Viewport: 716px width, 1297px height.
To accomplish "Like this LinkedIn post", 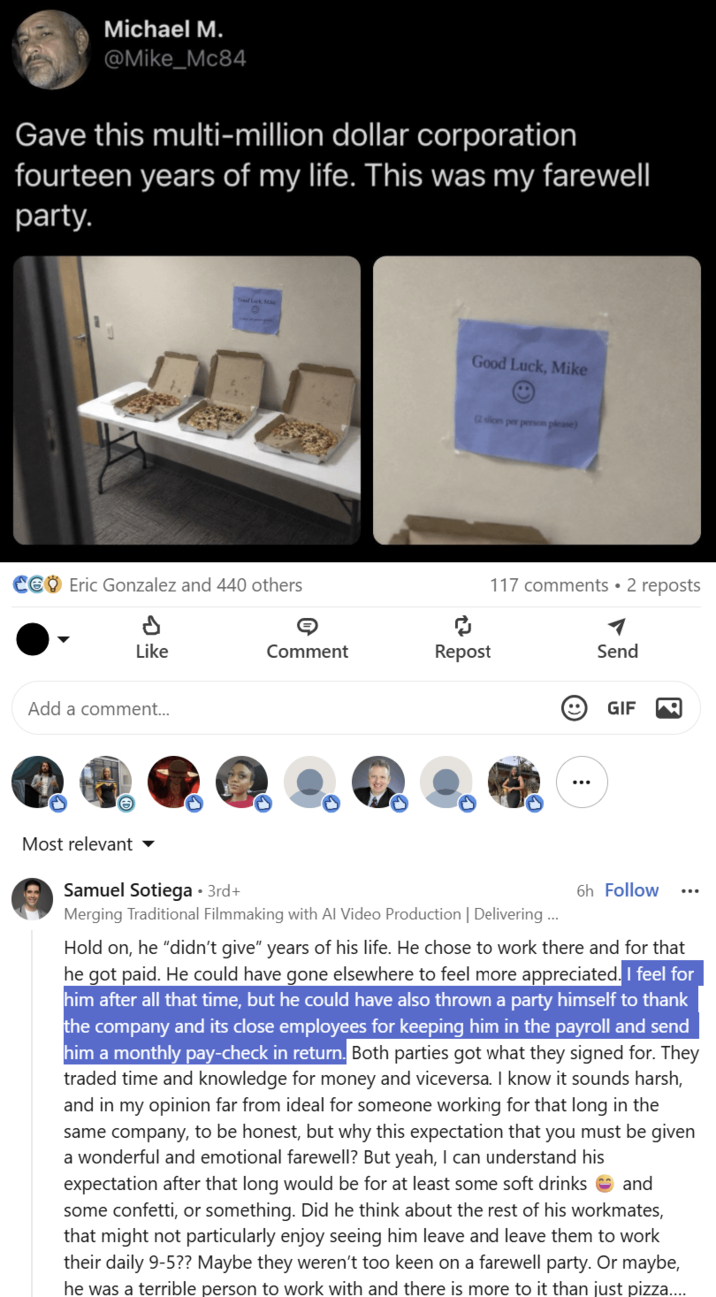I will pyautogui.click(x=151, y=638).
